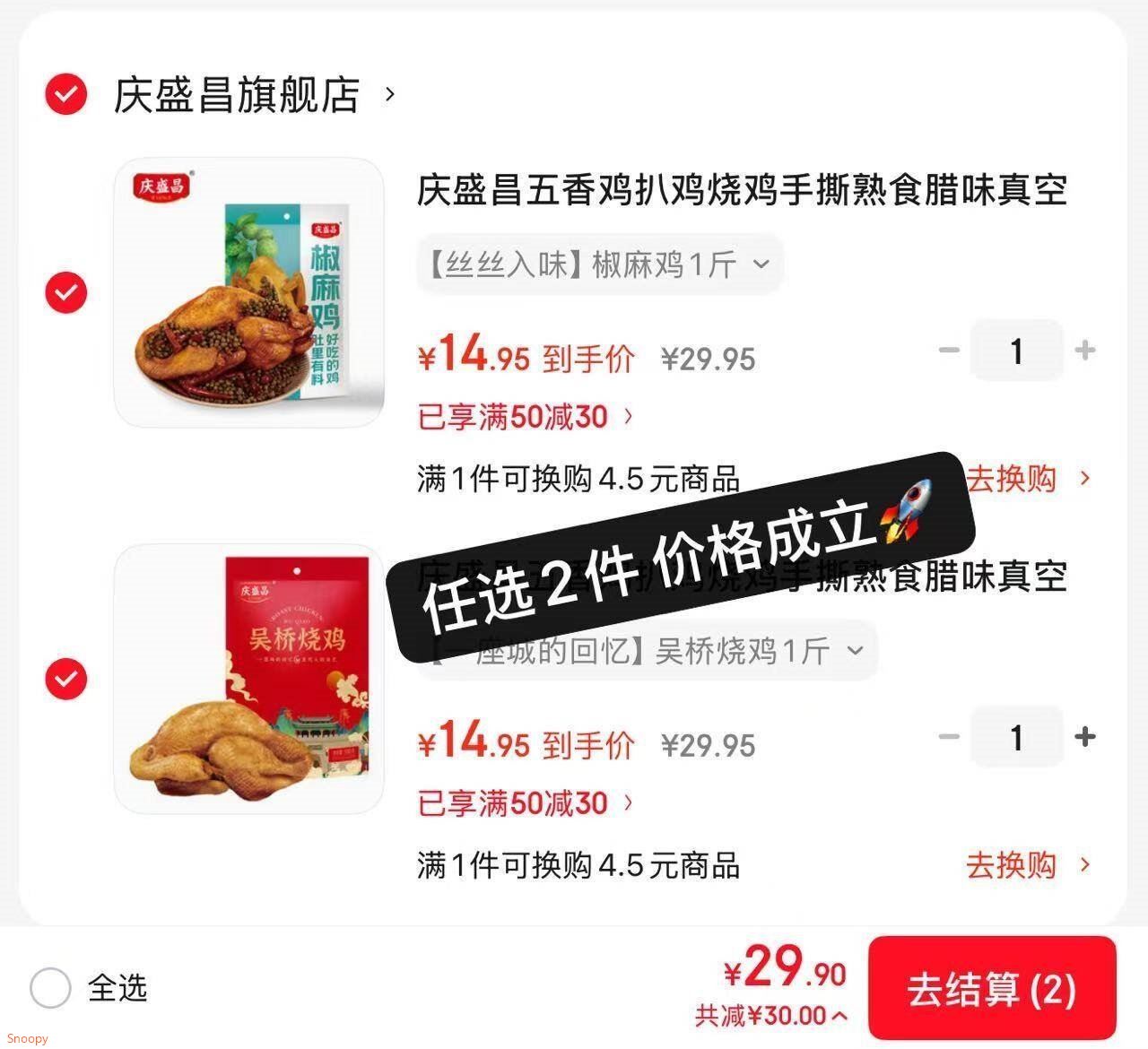Viewport: 1148px width, 1049px height.
Task: Tap 去换购 under the 椒麻鸡 item
Action: click(1027, 478)
